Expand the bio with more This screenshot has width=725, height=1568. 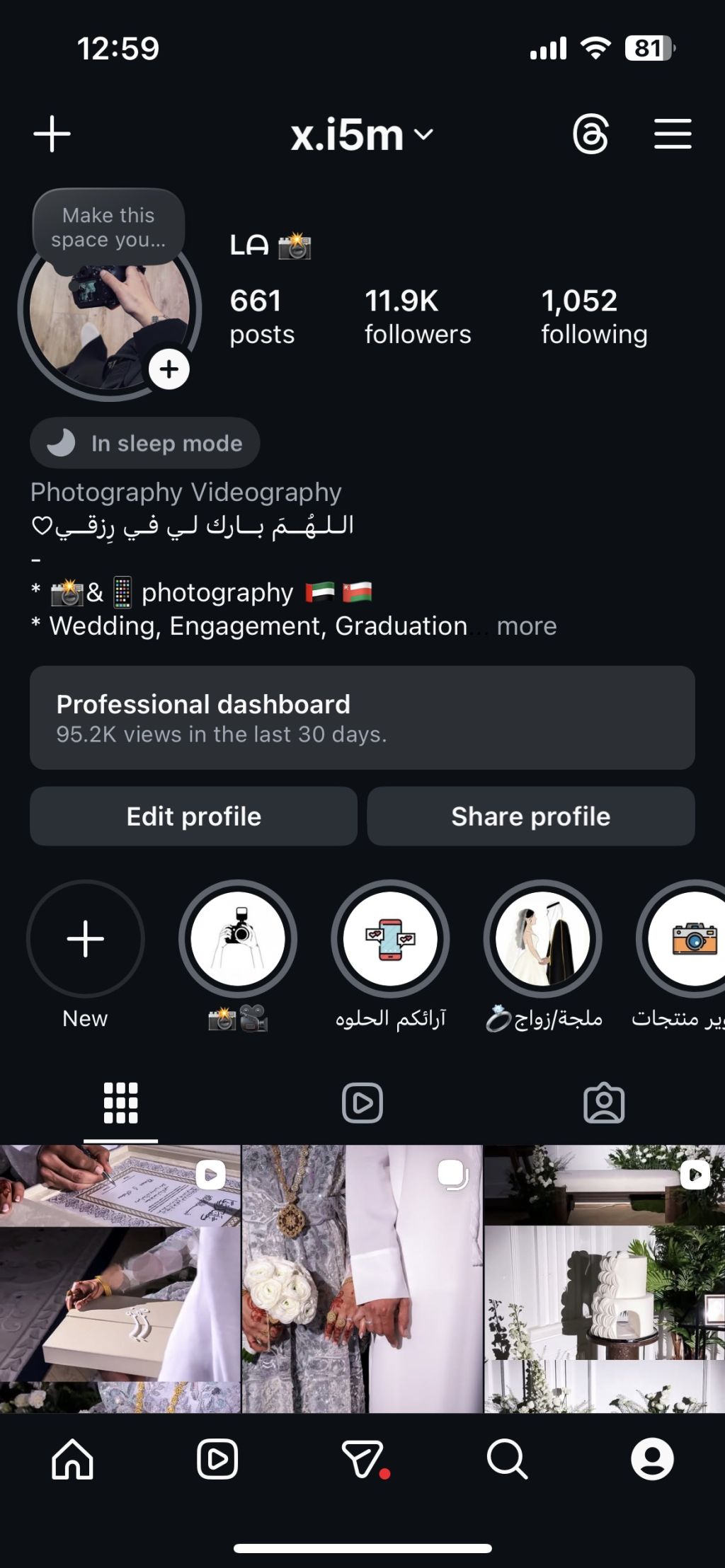pyautogui.click(x=526, y=626)
